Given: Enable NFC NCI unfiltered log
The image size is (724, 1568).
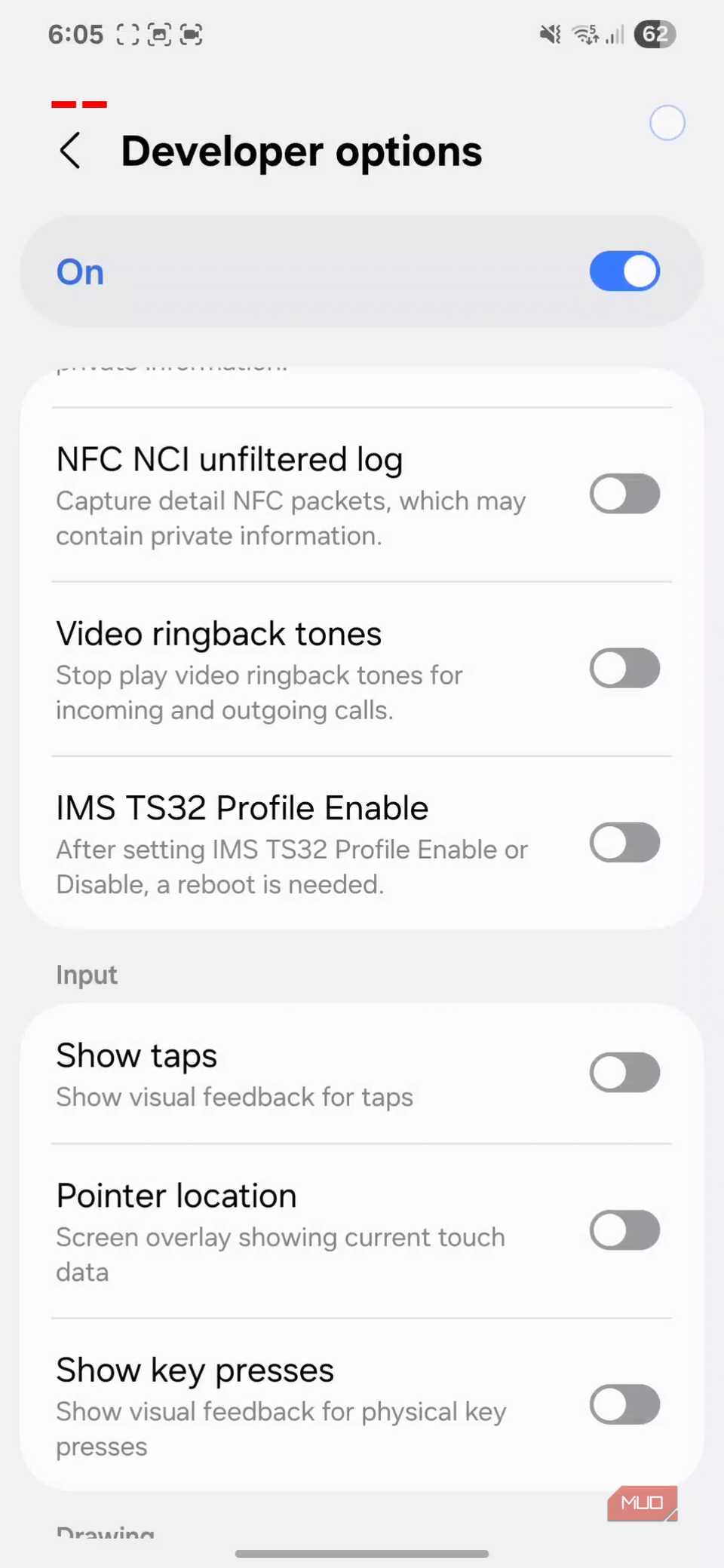Looking at the screenshot, I should point(624,495).
